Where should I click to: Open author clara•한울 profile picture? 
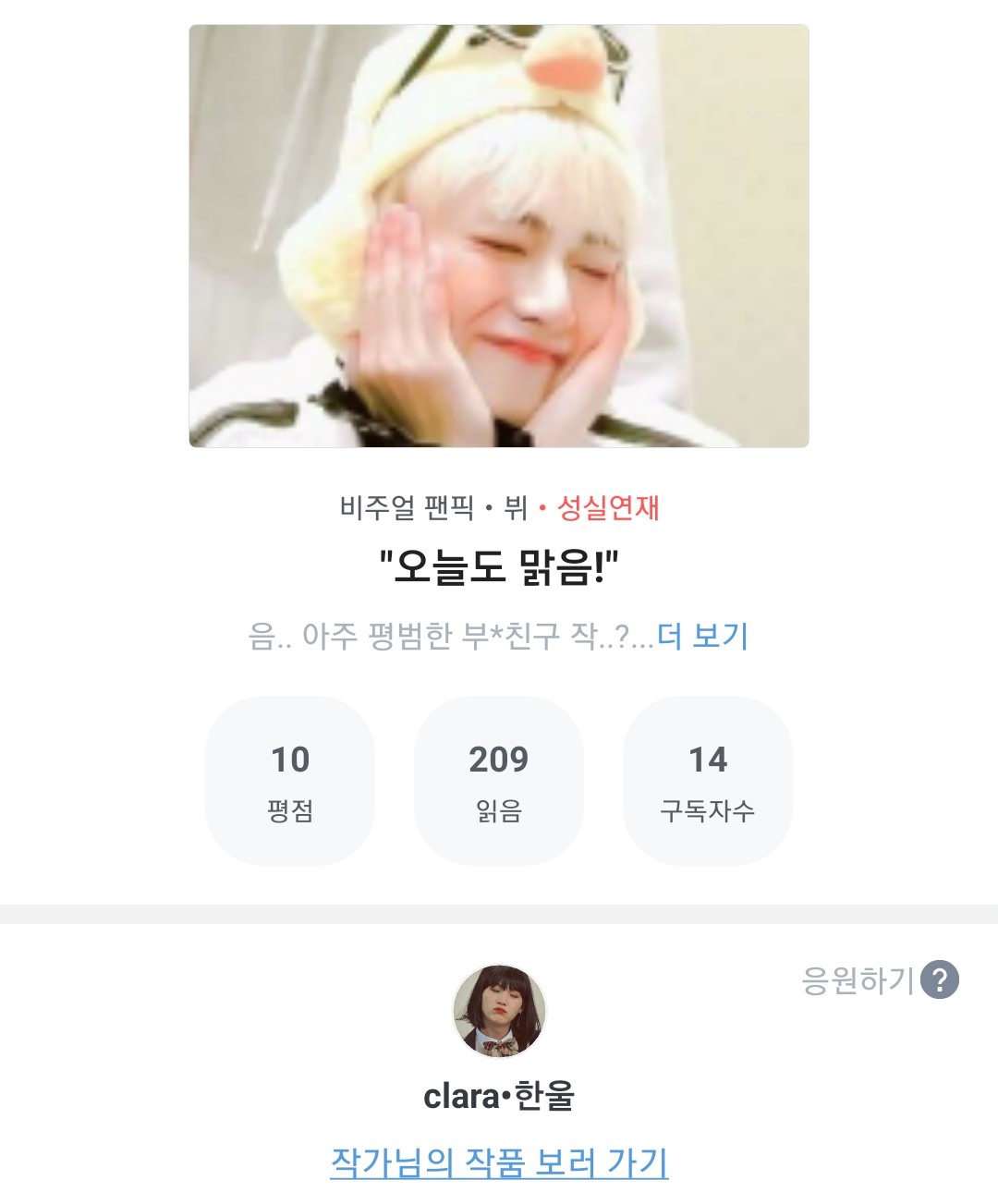click(x=499, y=1011)
